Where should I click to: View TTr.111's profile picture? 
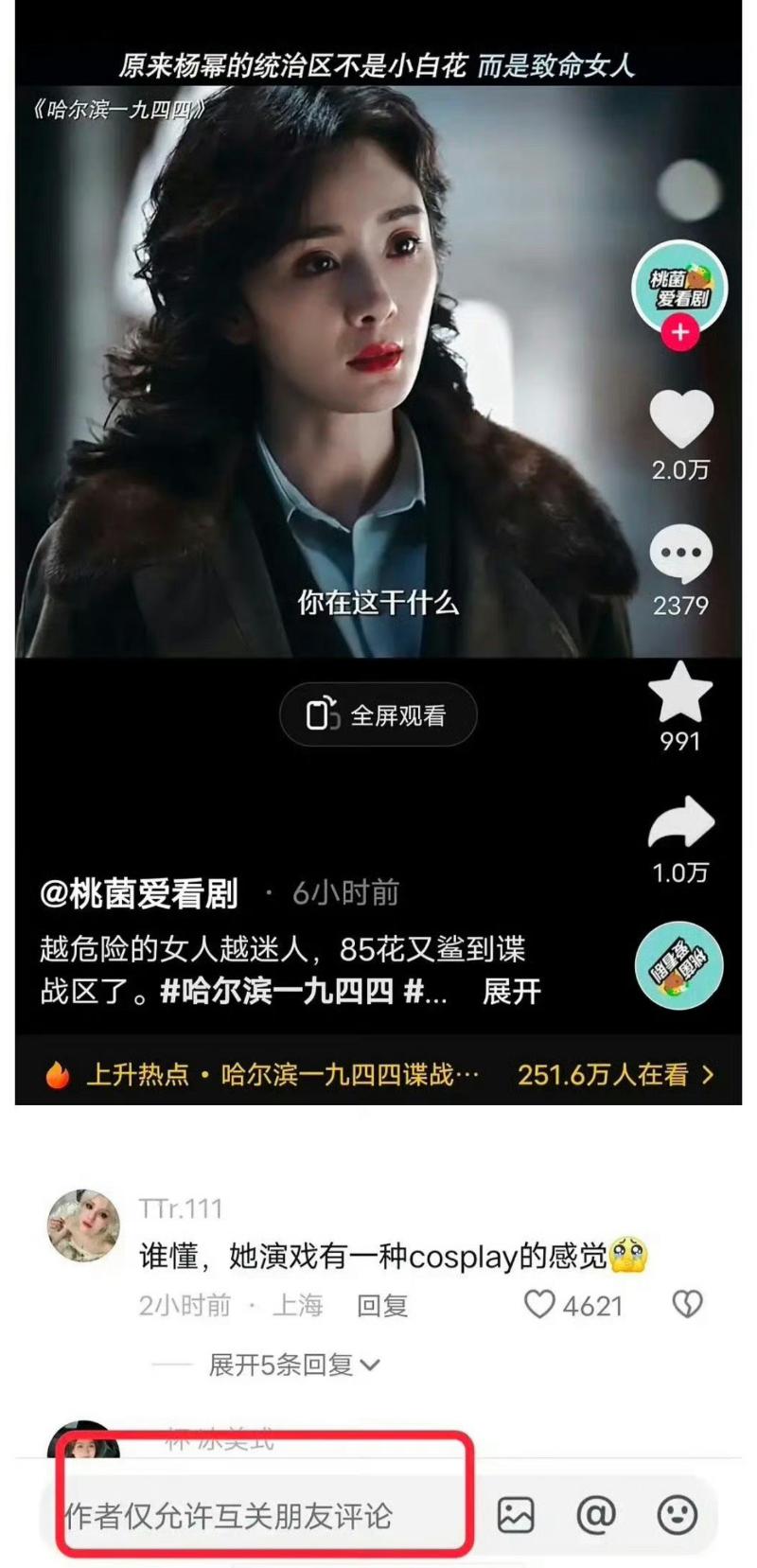coord(84,1225)
